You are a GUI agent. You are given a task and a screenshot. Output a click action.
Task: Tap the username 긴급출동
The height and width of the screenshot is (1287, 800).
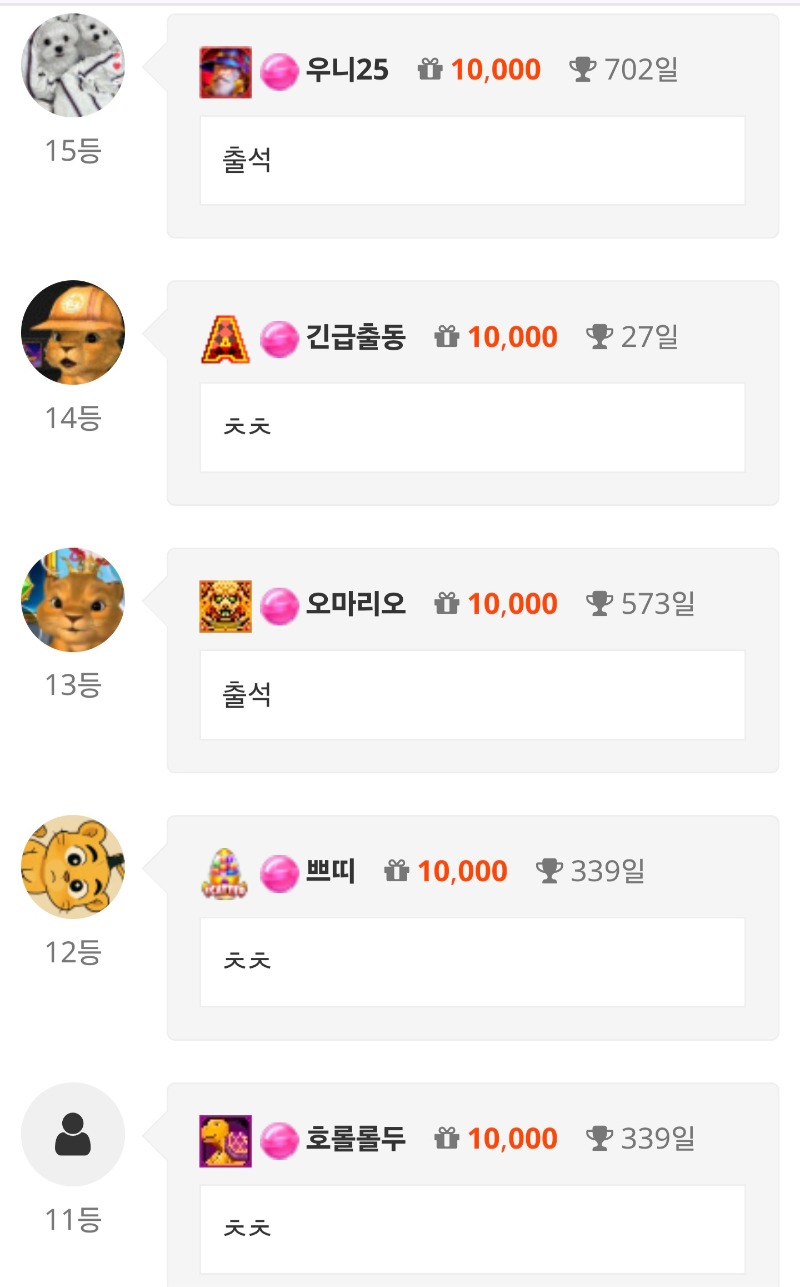[355, 337]
